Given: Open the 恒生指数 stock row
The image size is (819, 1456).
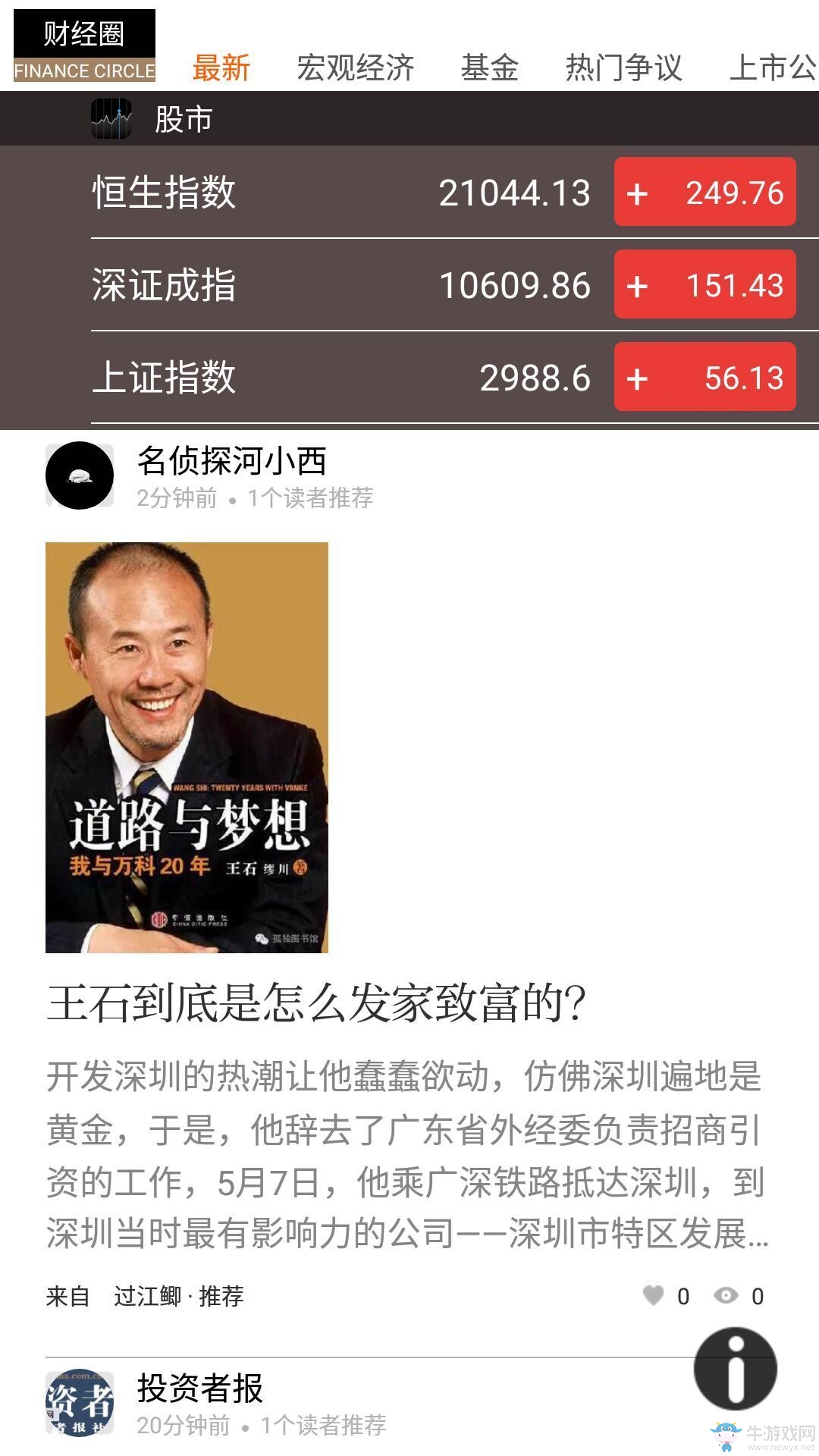Looking at the screenshot, I should pos(443,192).
